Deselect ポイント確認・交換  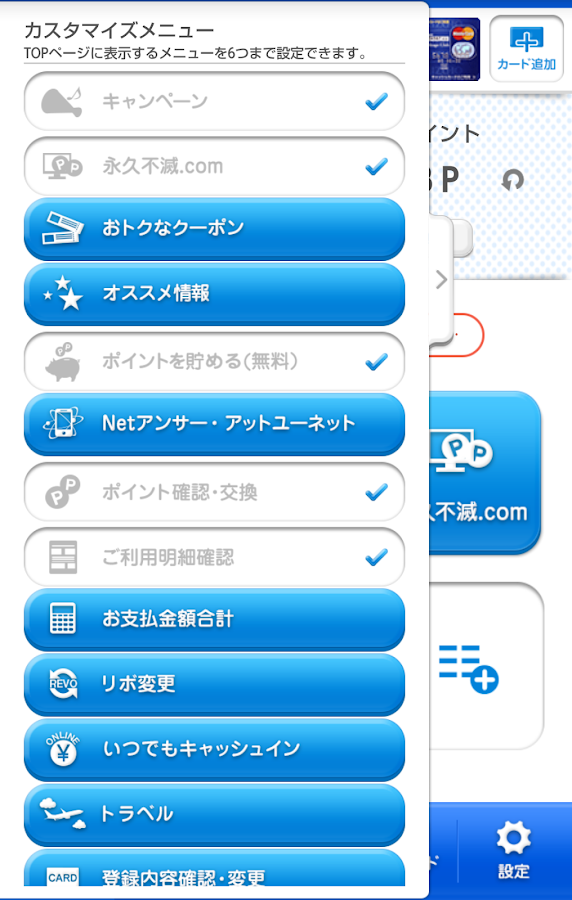[x=214, y=492]
